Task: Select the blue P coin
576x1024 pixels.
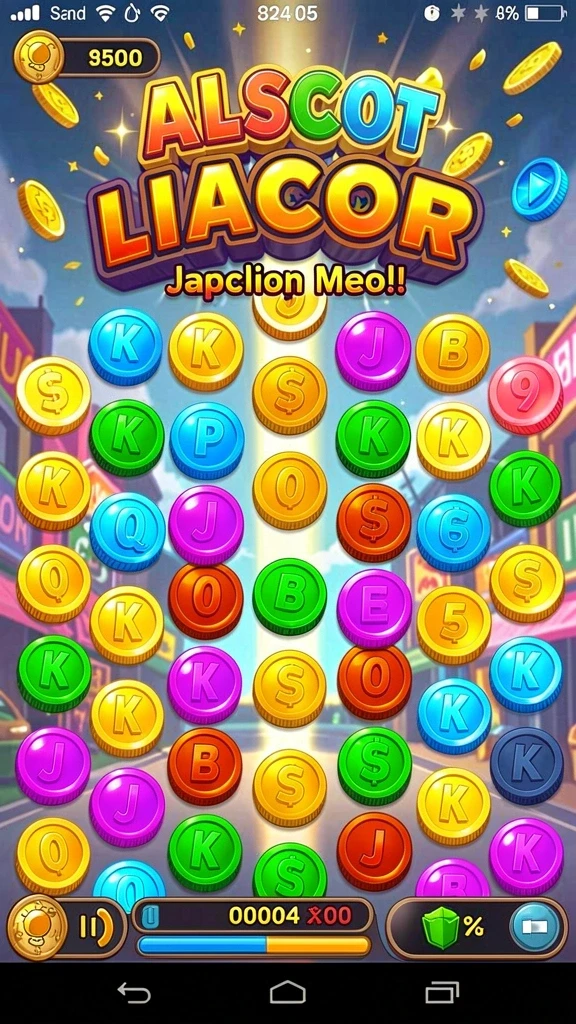Action: click(x=207, y=440)
